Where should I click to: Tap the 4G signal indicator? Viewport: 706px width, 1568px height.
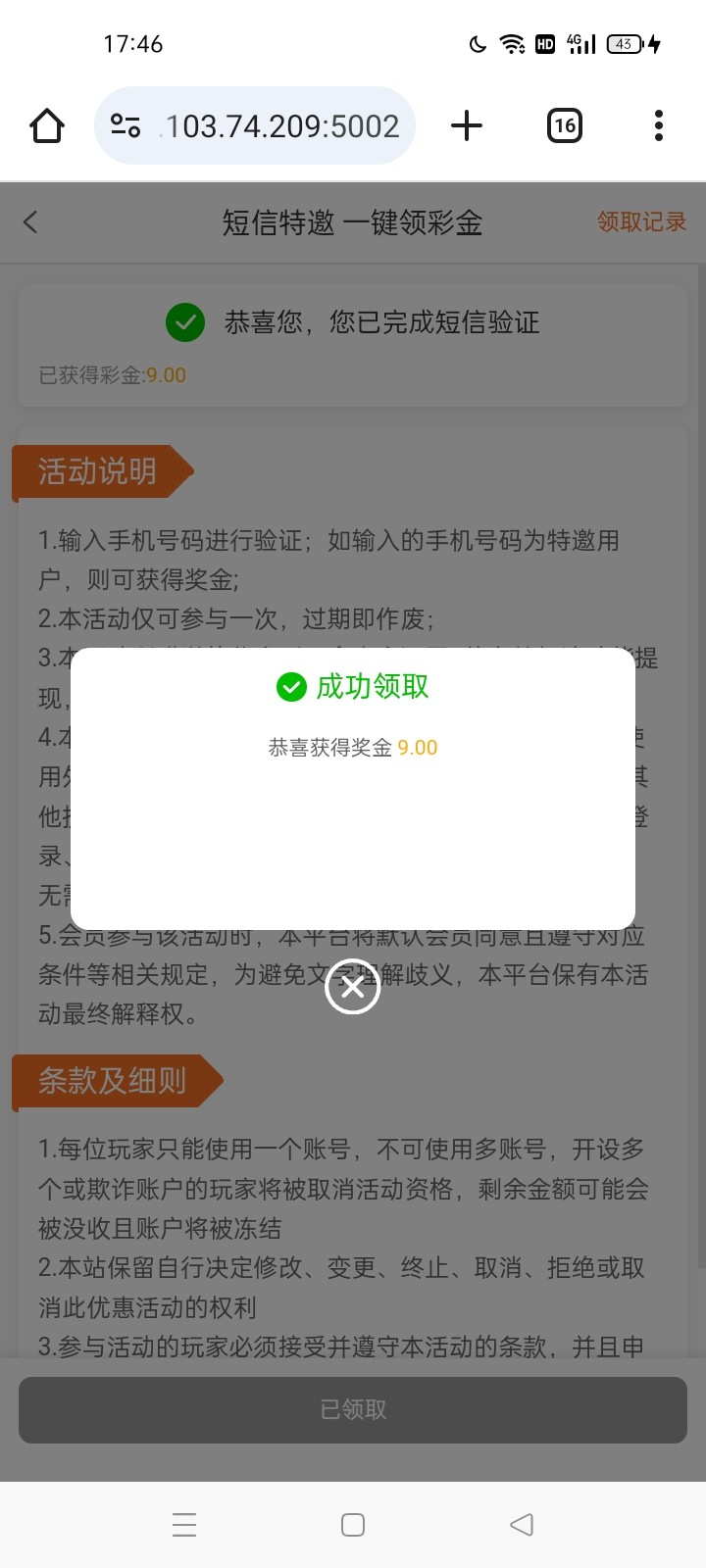[x=580, y=43]
